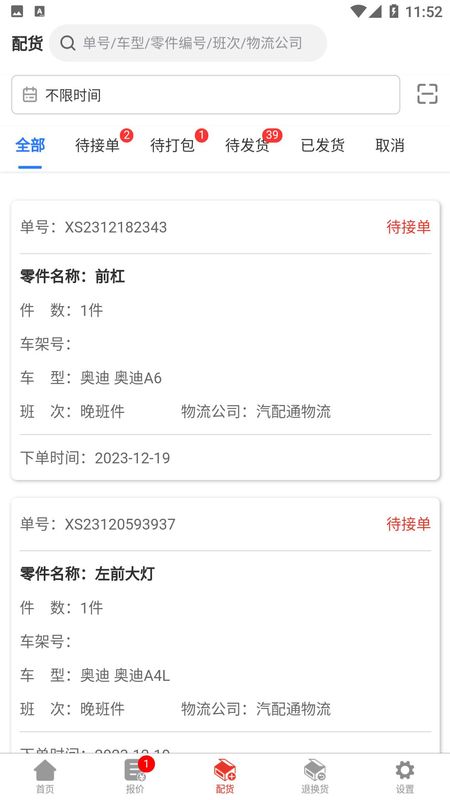Open the 报价 tab
The image size is (450, 800).
135,777
